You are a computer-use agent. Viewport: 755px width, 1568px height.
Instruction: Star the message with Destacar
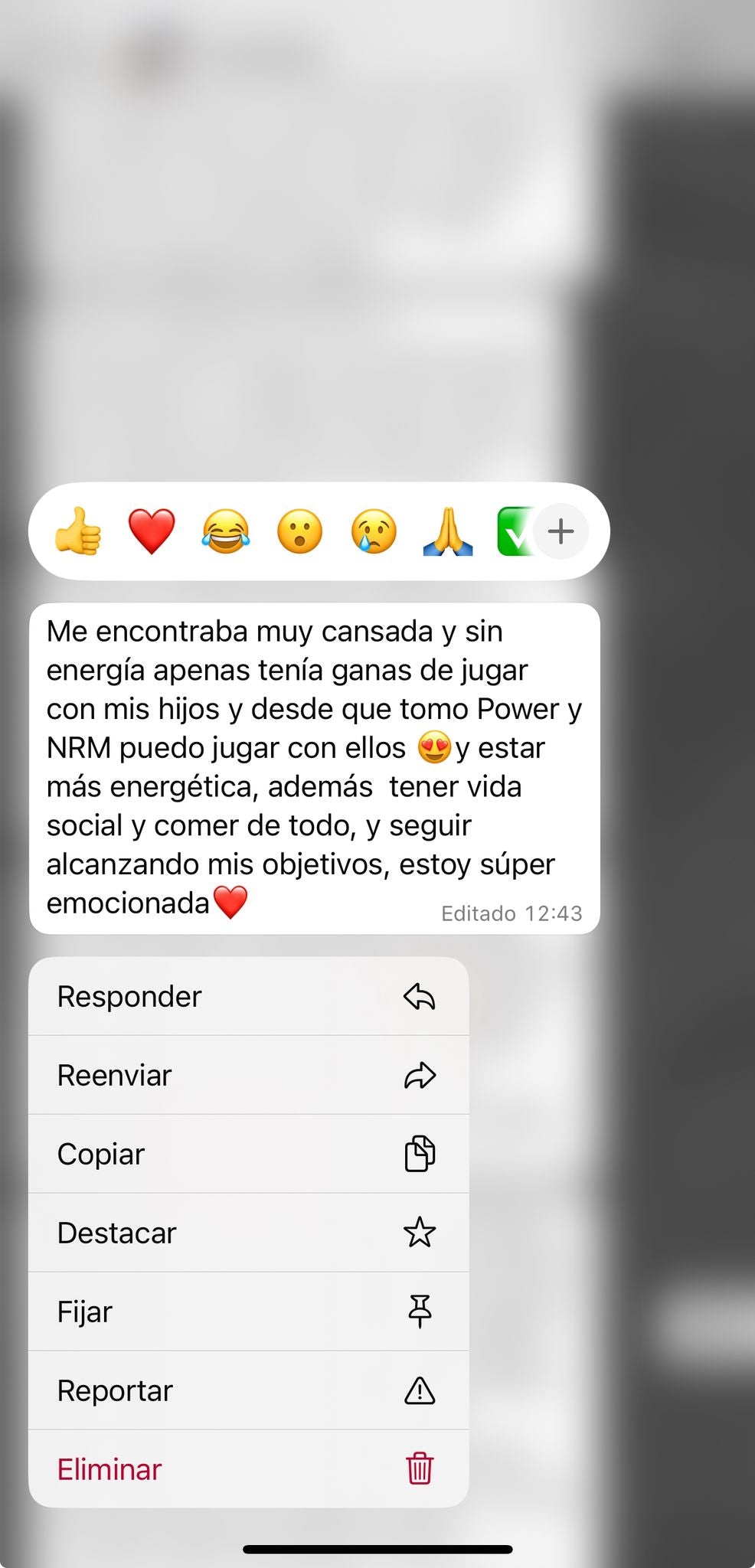pyautogui.click(x=248, y=1233)
